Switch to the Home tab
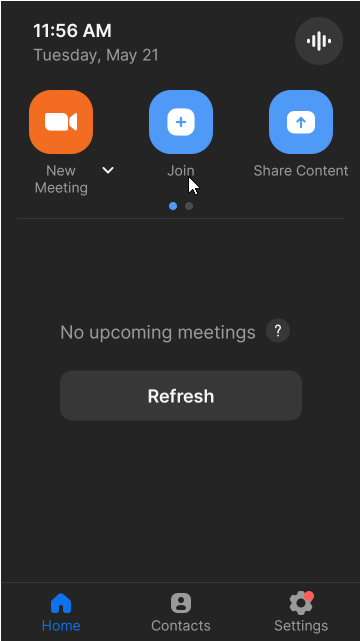This screenshot has height=641, width=360. pyautogui.click(x=61, y=612)
